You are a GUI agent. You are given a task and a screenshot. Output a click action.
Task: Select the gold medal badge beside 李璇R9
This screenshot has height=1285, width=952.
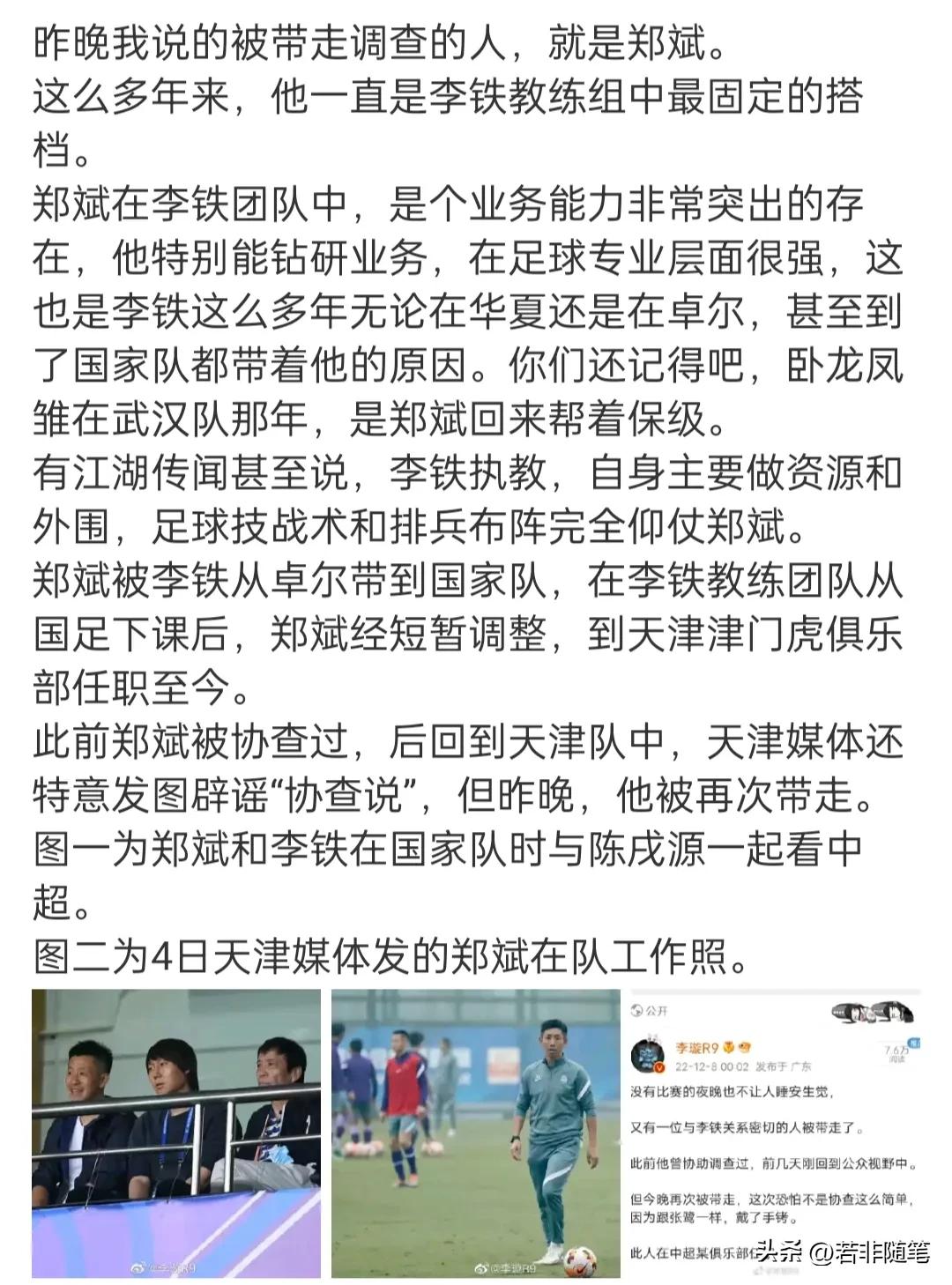pyautogui.click(x=729, y=1047)
